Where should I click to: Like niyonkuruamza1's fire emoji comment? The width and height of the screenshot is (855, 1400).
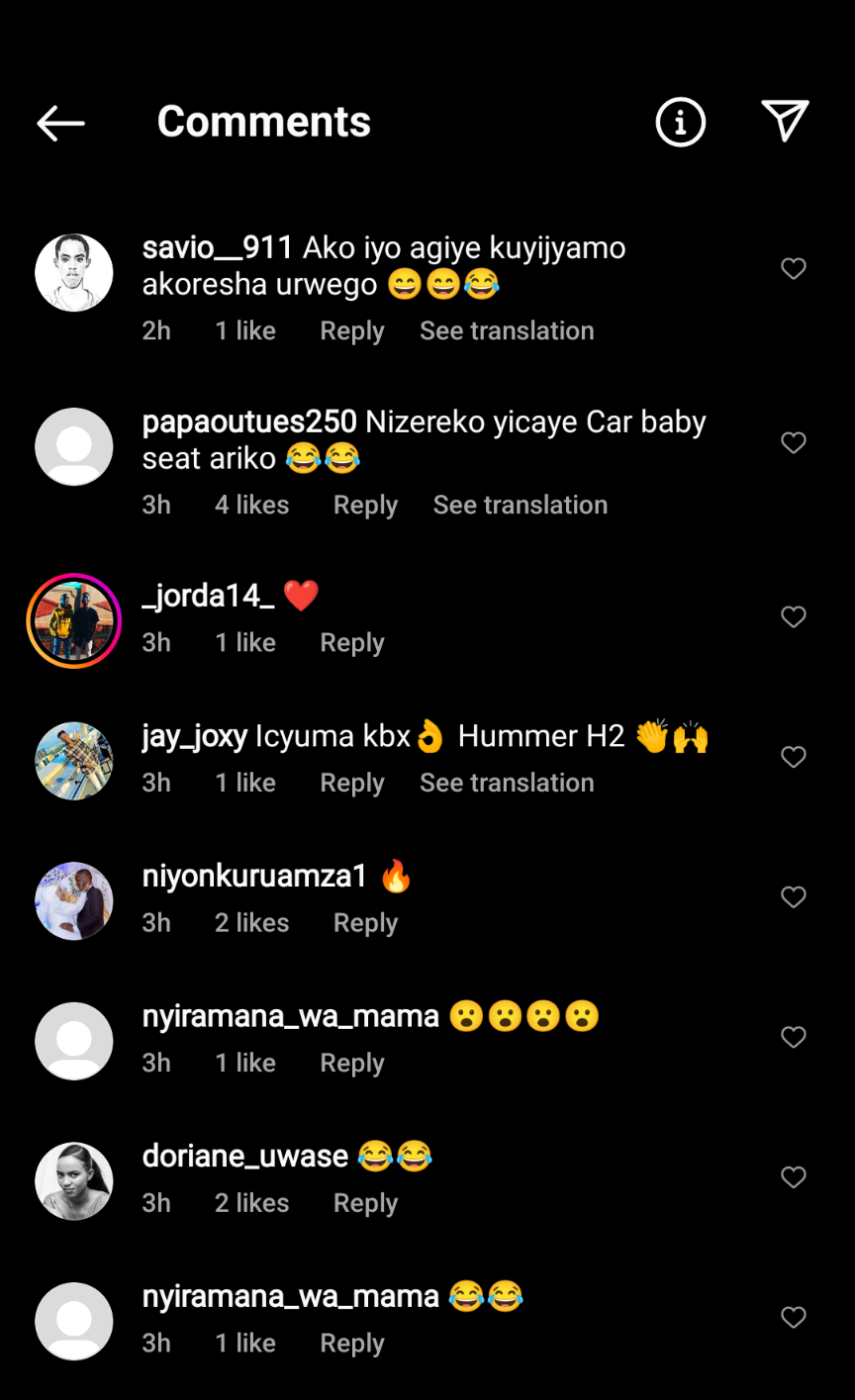(x=794, y=896)
